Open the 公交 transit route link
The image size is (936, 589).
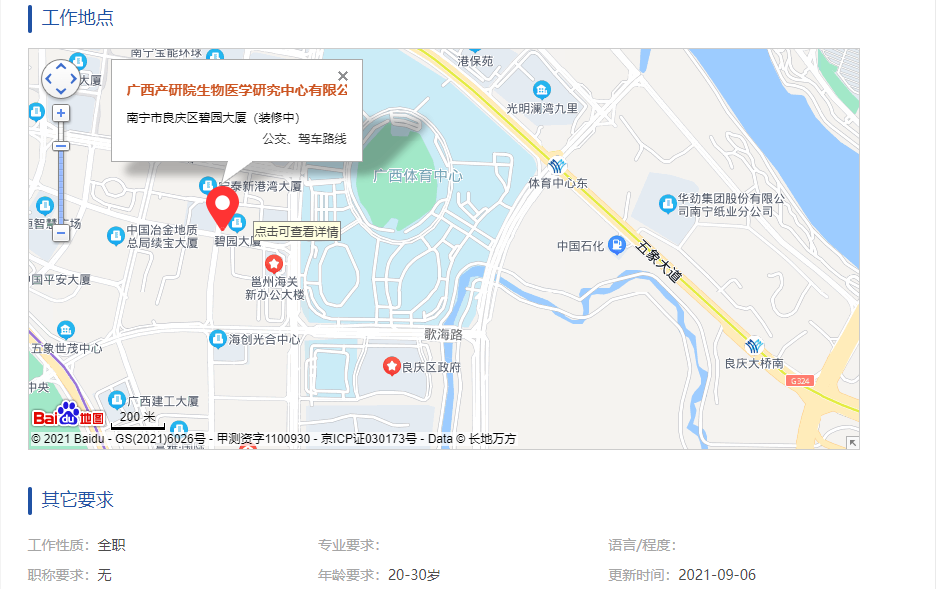tap(275, 139)
